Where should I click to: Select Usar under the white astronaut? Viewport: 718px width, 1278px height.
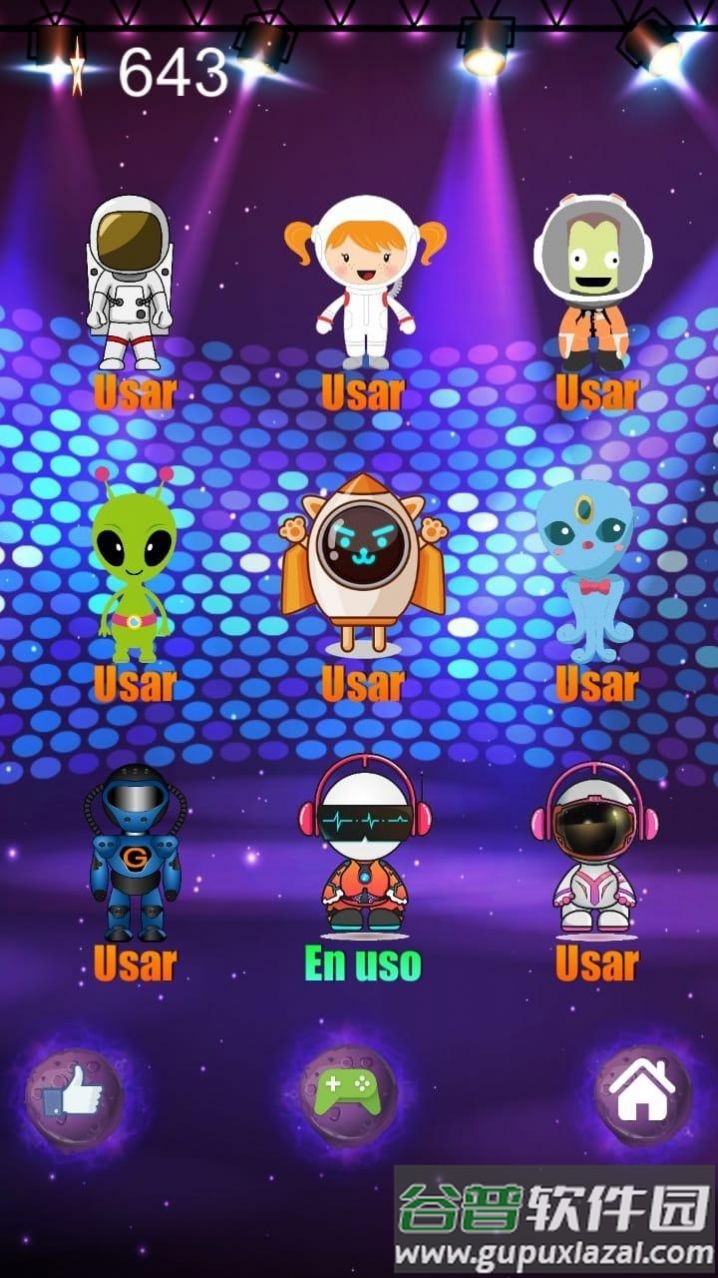[x=135, y=392]
